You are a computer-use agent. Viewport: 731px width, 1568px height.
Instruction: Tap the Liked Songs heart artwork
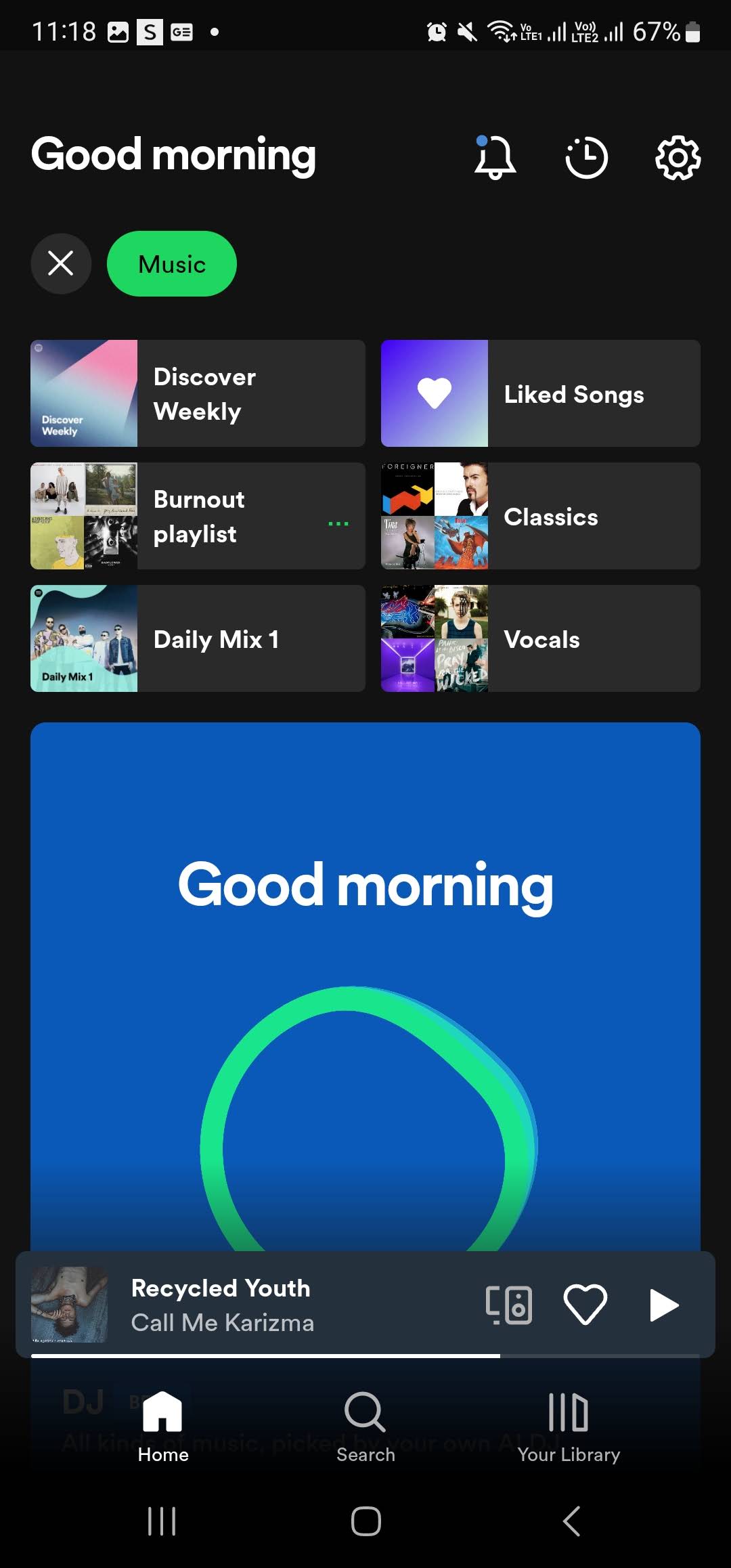point(434,393)
